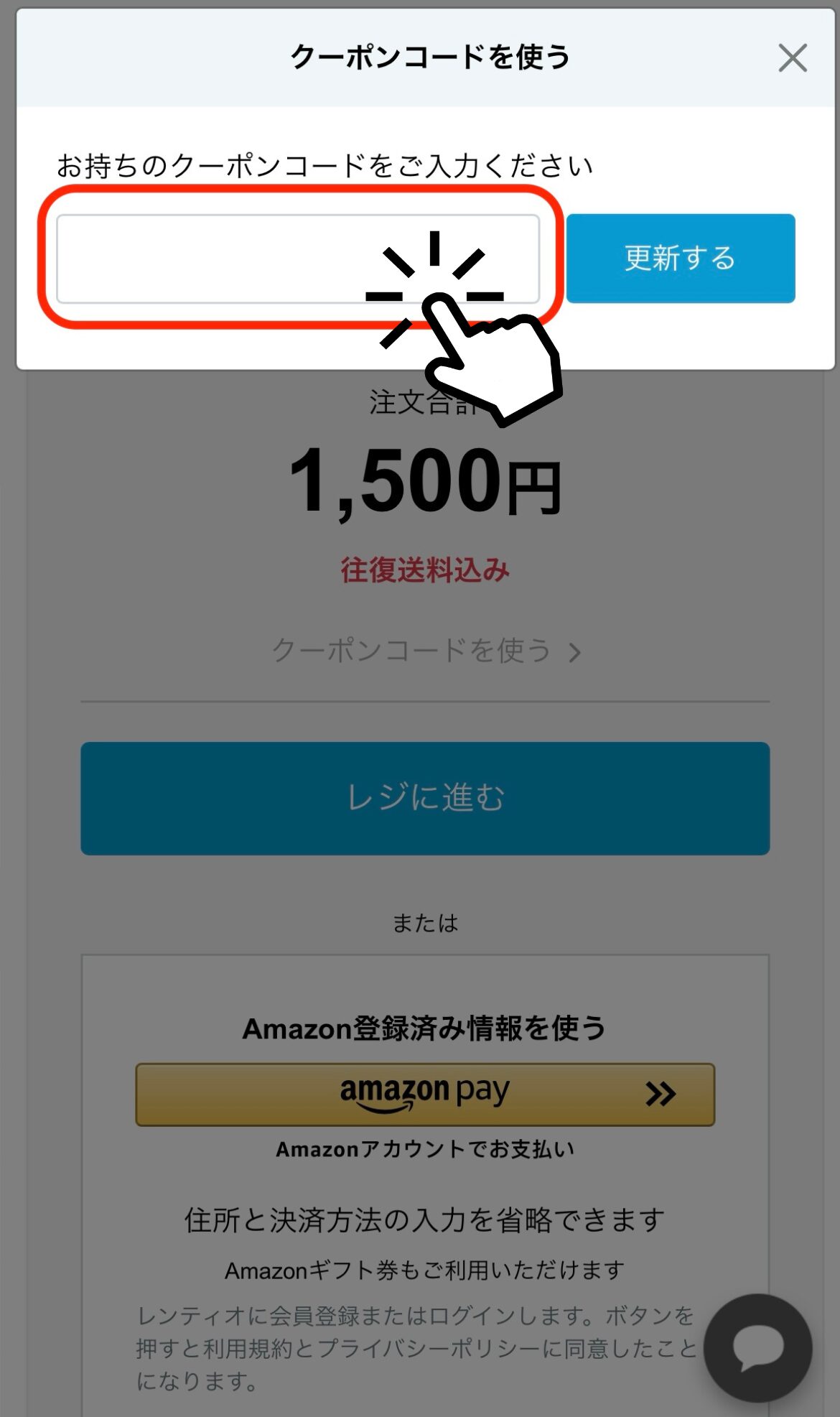Pay with the amazon pay button
Screen dimensions: 840x1417
point(425,1094)
